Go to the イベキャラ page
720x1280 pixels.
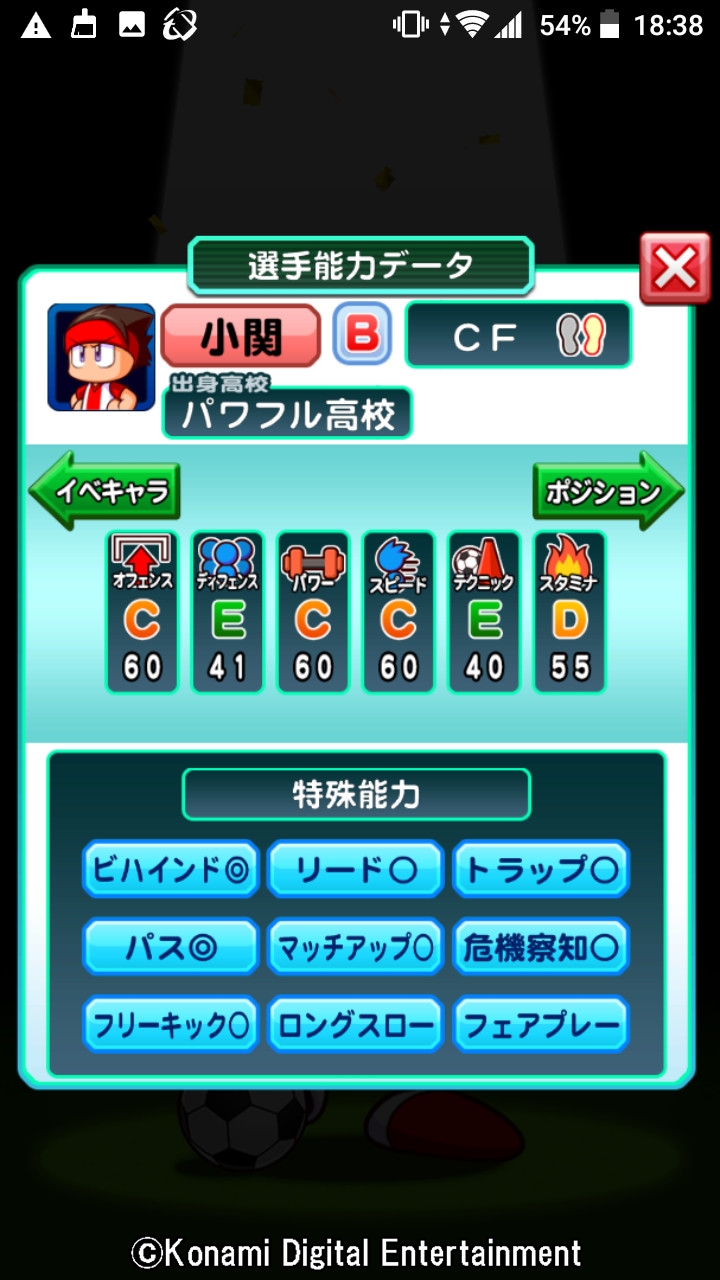(x=106, y=491)
